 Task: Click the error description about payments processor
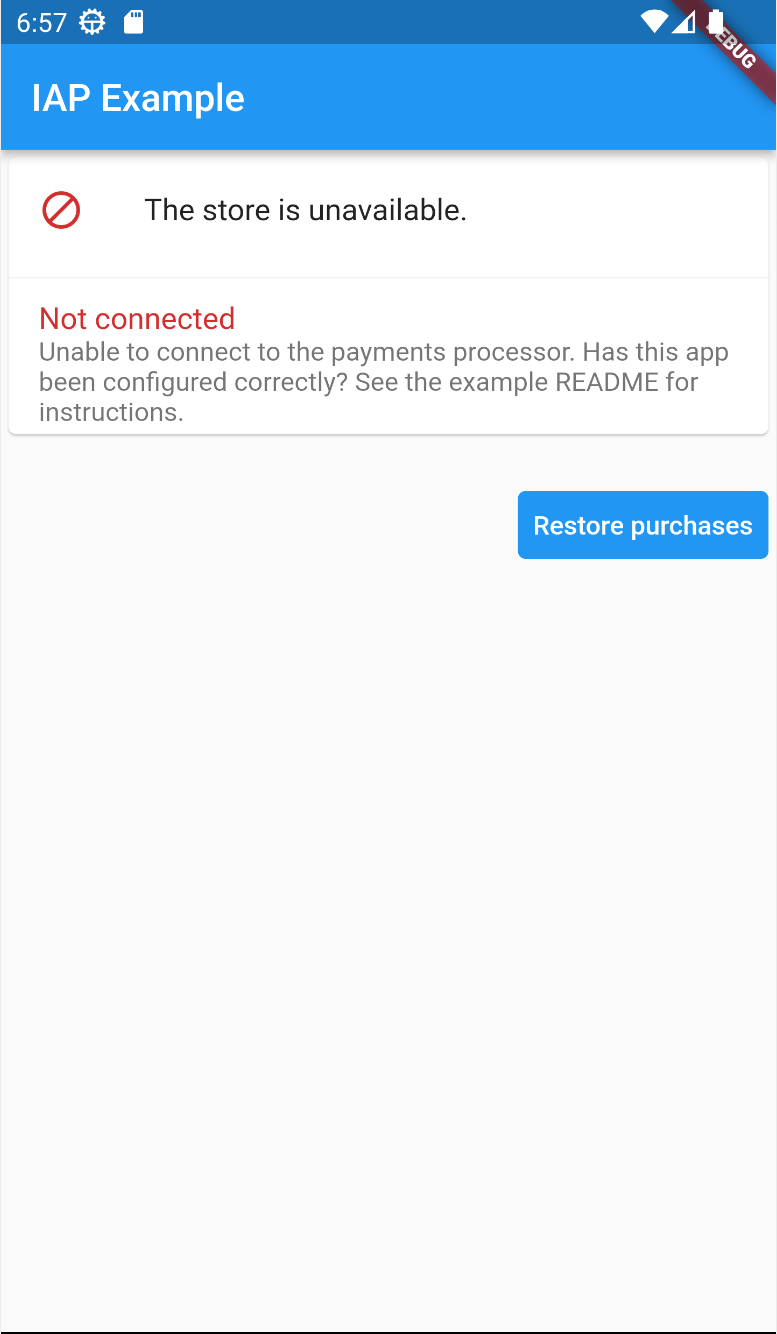click(x=383, y=381)
